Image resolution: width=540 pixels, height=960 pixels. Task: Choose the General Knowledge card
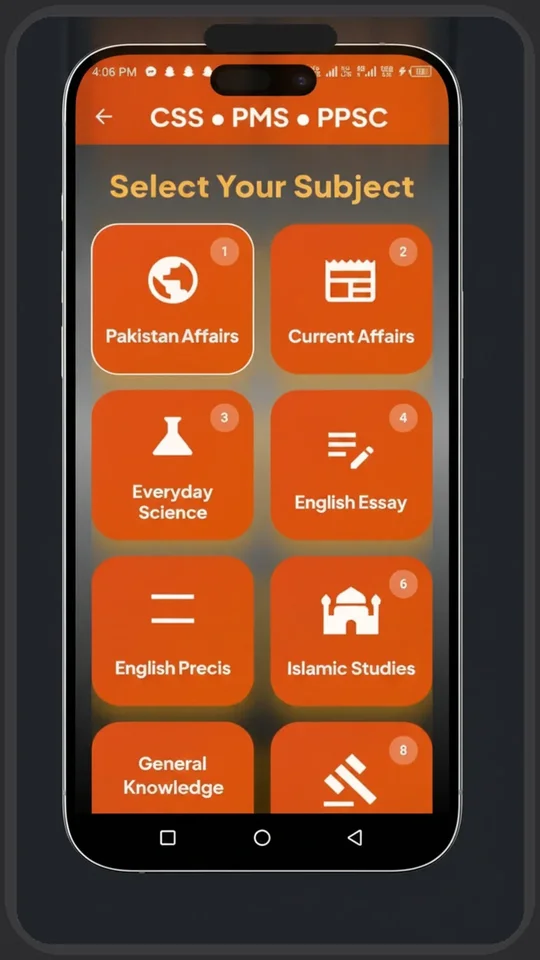tap(173, 768)
